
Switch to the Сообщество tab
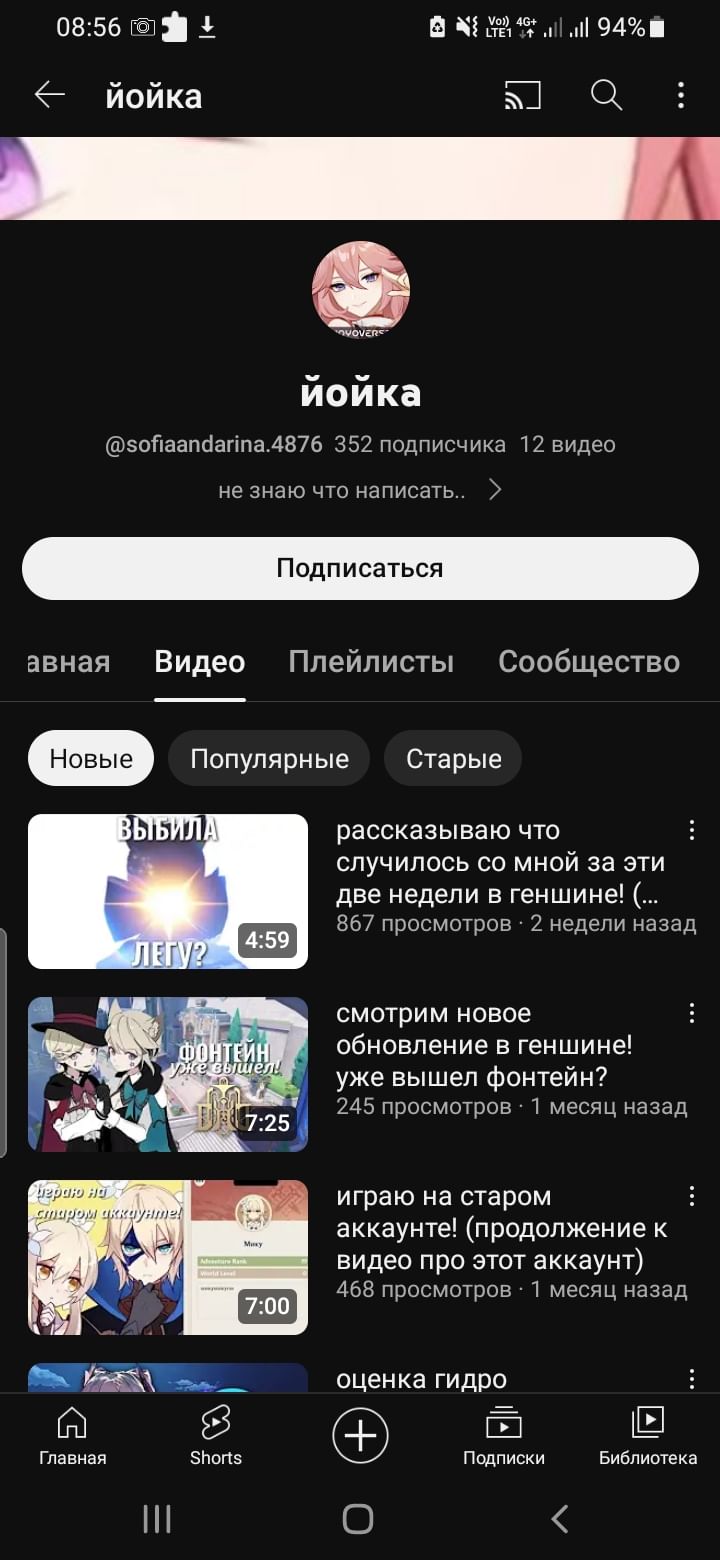(589, 662)
